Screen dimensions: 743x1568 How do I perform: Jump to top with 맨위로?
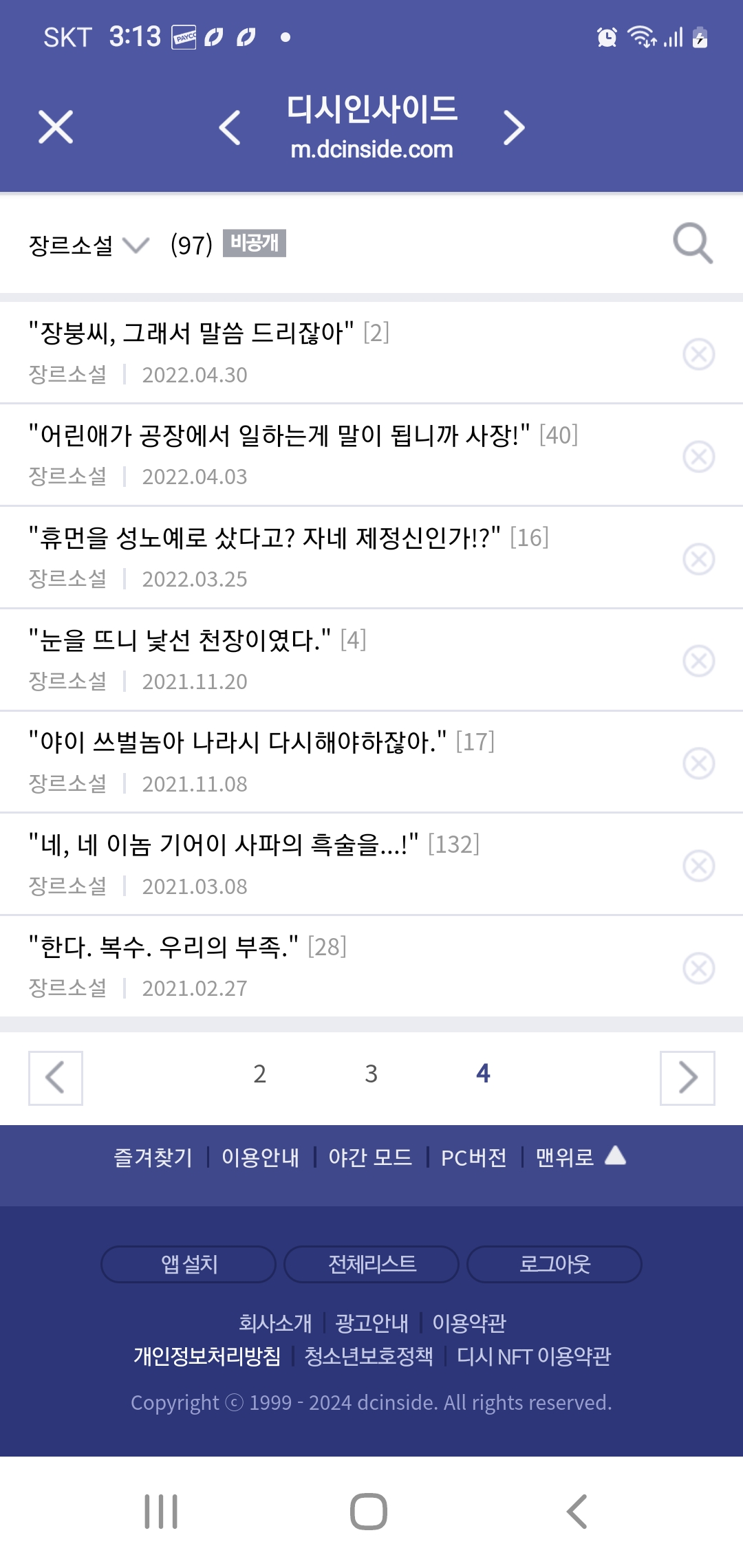(581, 1157)
